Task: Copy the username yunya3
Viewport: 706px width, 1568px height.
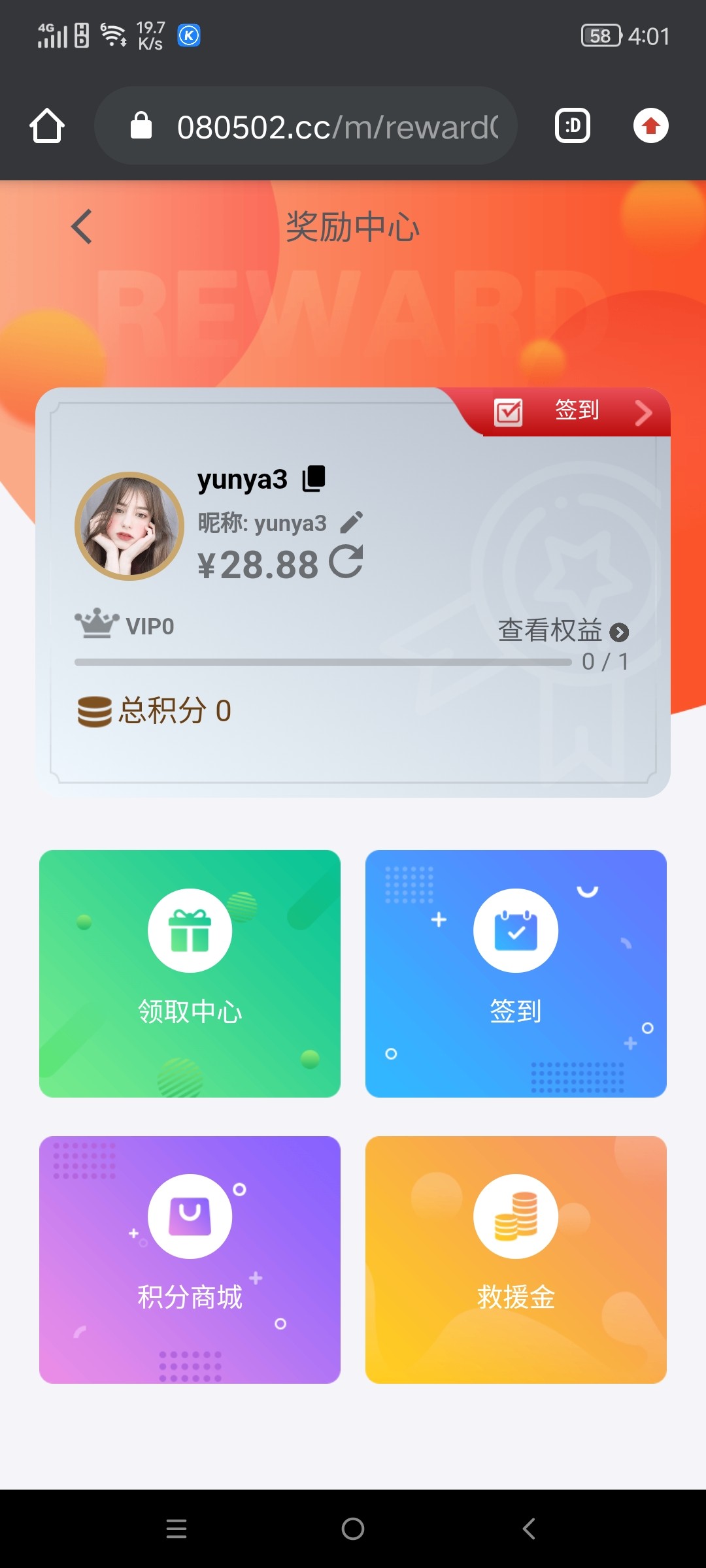Action: click(314, 479)
